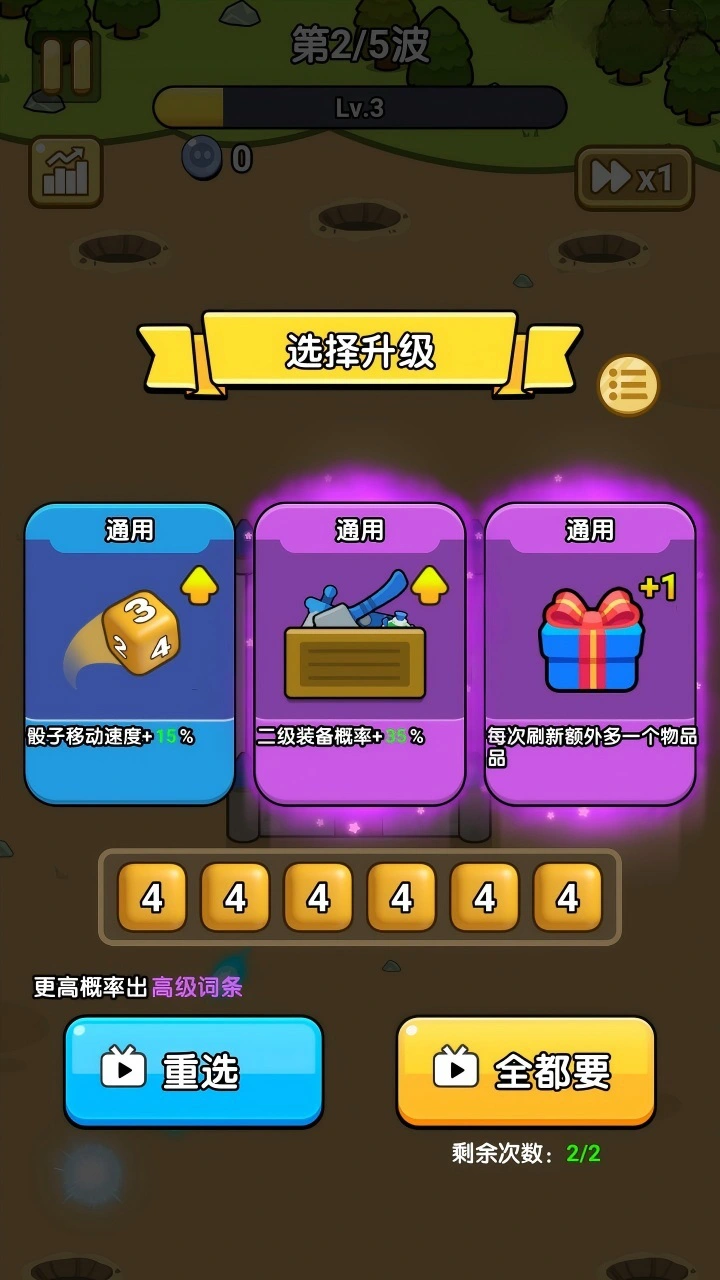Open the statistics chart icon
720x1280 pixels.
click(x=65, y=172)
